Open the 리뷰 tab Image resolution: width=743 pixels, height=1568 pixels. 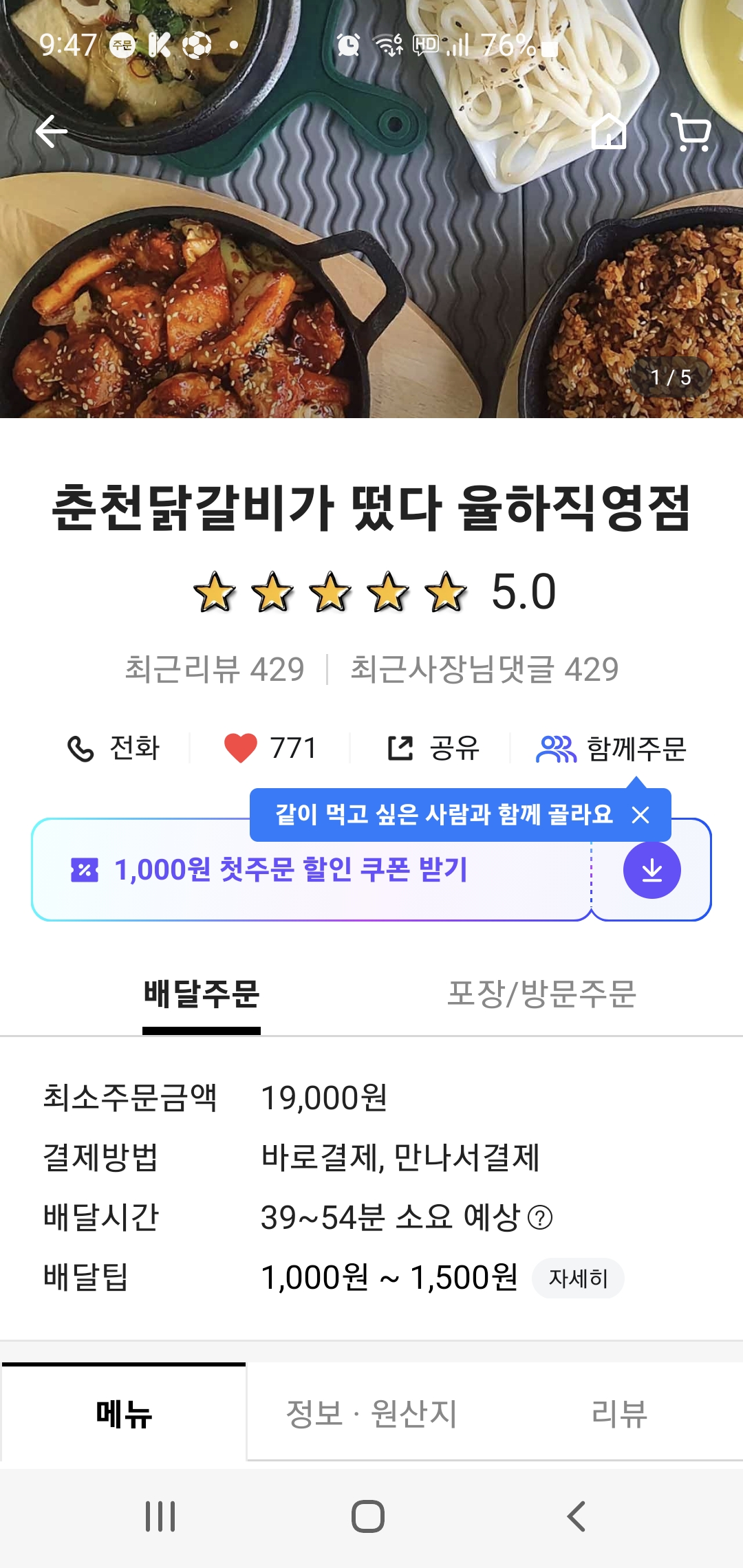[x=619, y=1414]
